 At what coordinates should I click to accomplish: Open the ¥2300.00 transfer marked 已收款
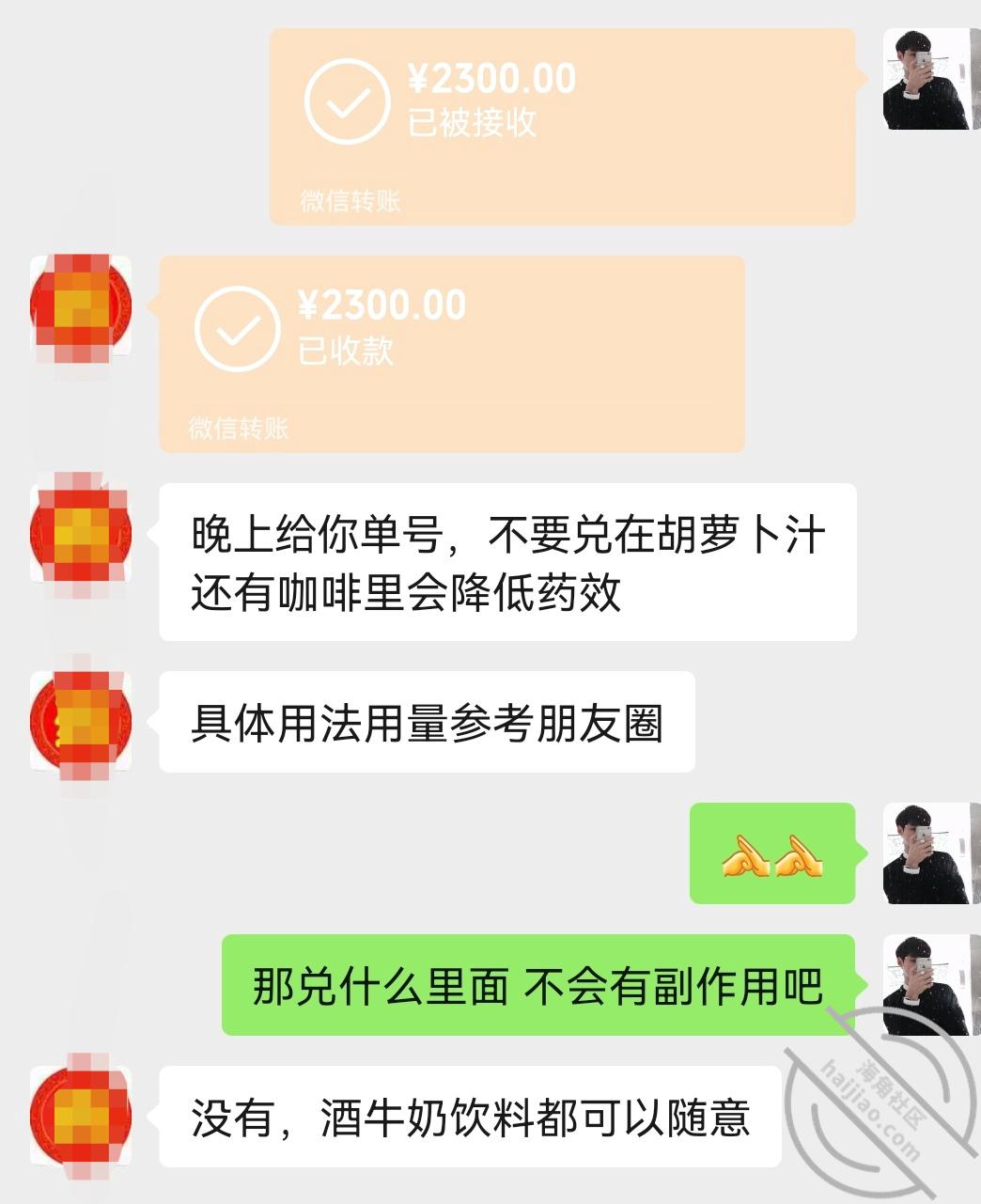click(451, 353)
